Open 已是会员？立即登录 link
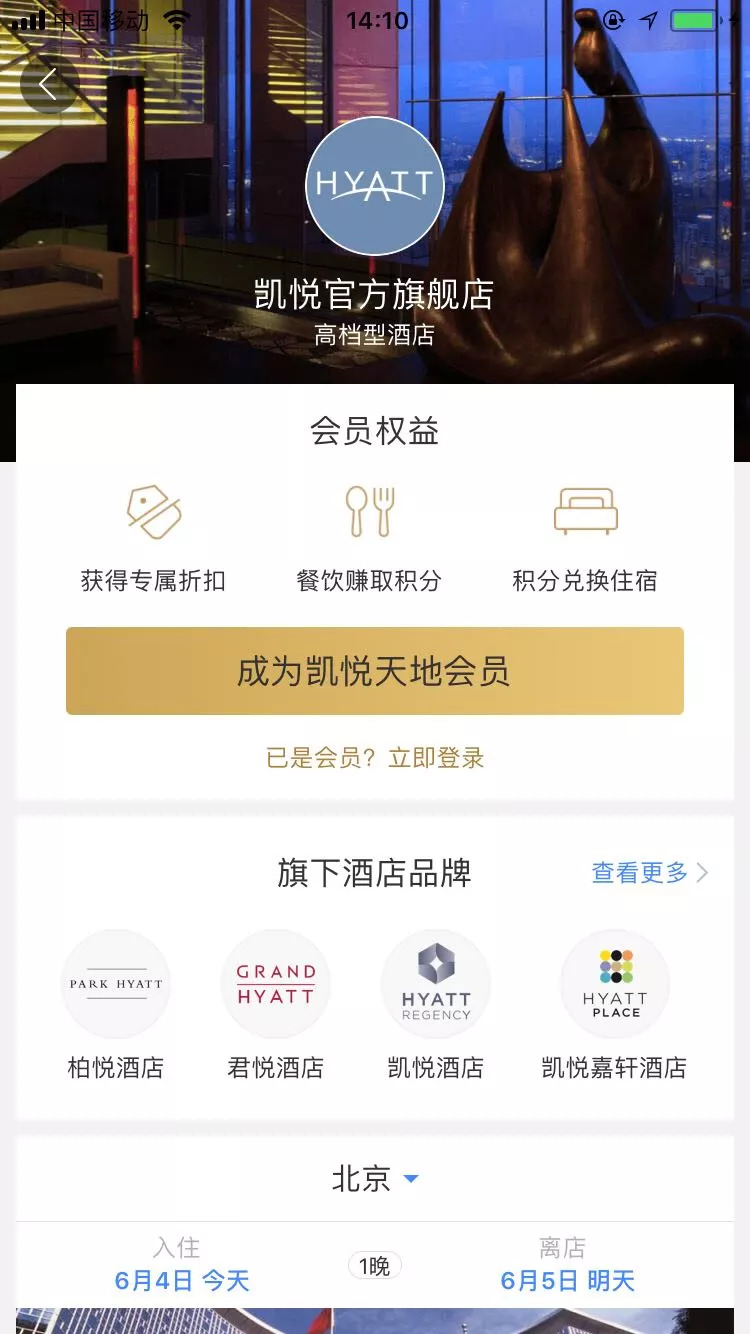Image resolution: width=750 pixels, height=1334 pixels. 375,758
